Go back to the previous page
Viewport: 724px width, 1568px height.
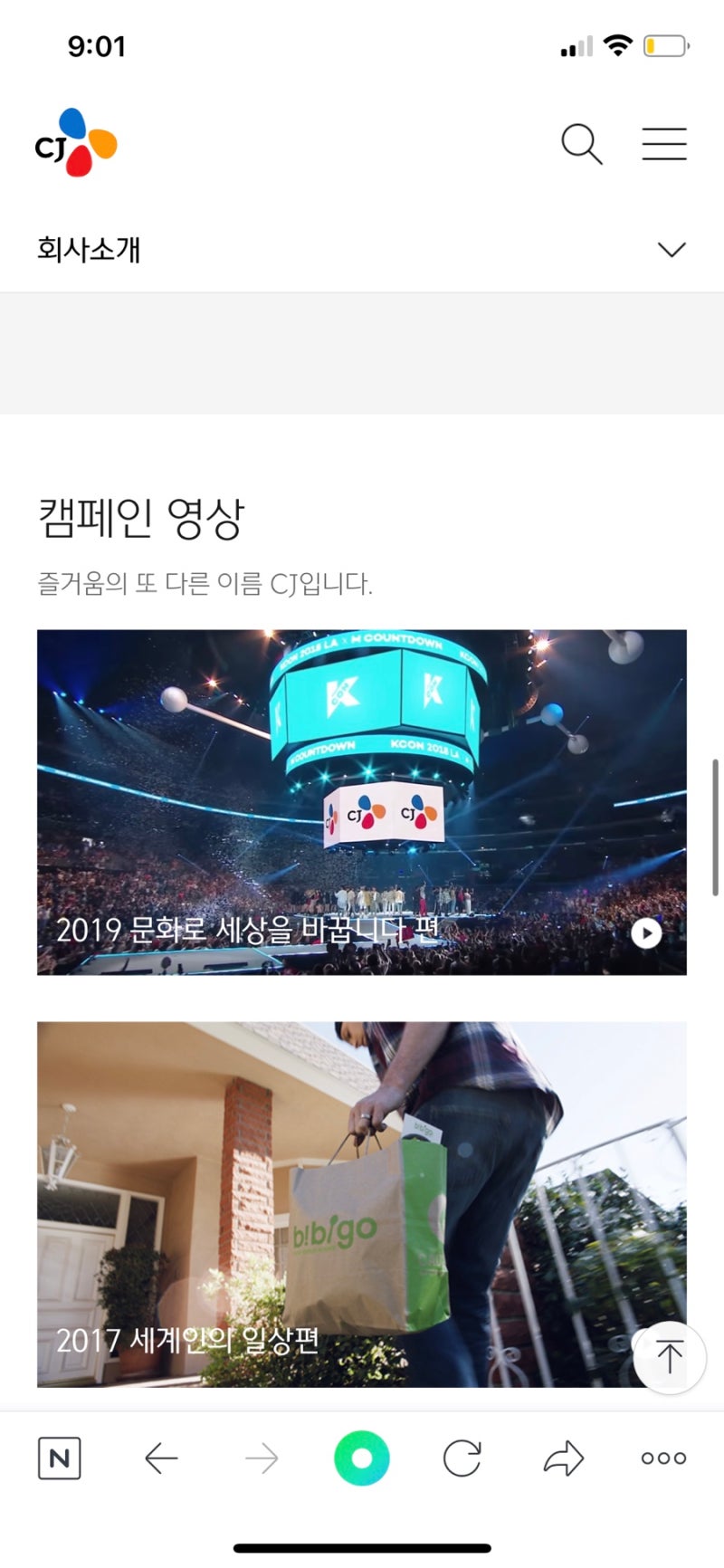(x=161, y=1458)
